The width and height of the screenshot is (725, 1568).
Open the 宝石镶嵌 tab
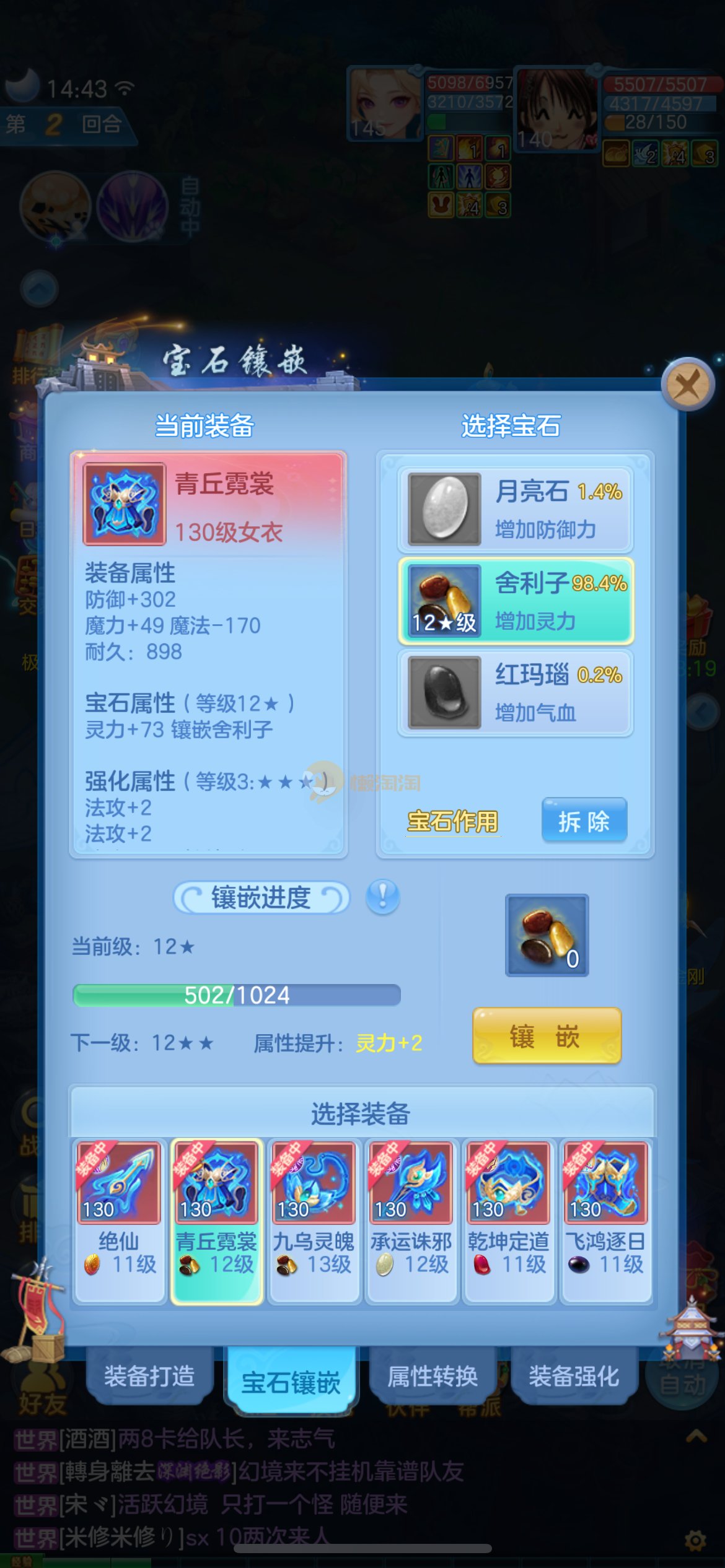click(x=291, y=1381)
